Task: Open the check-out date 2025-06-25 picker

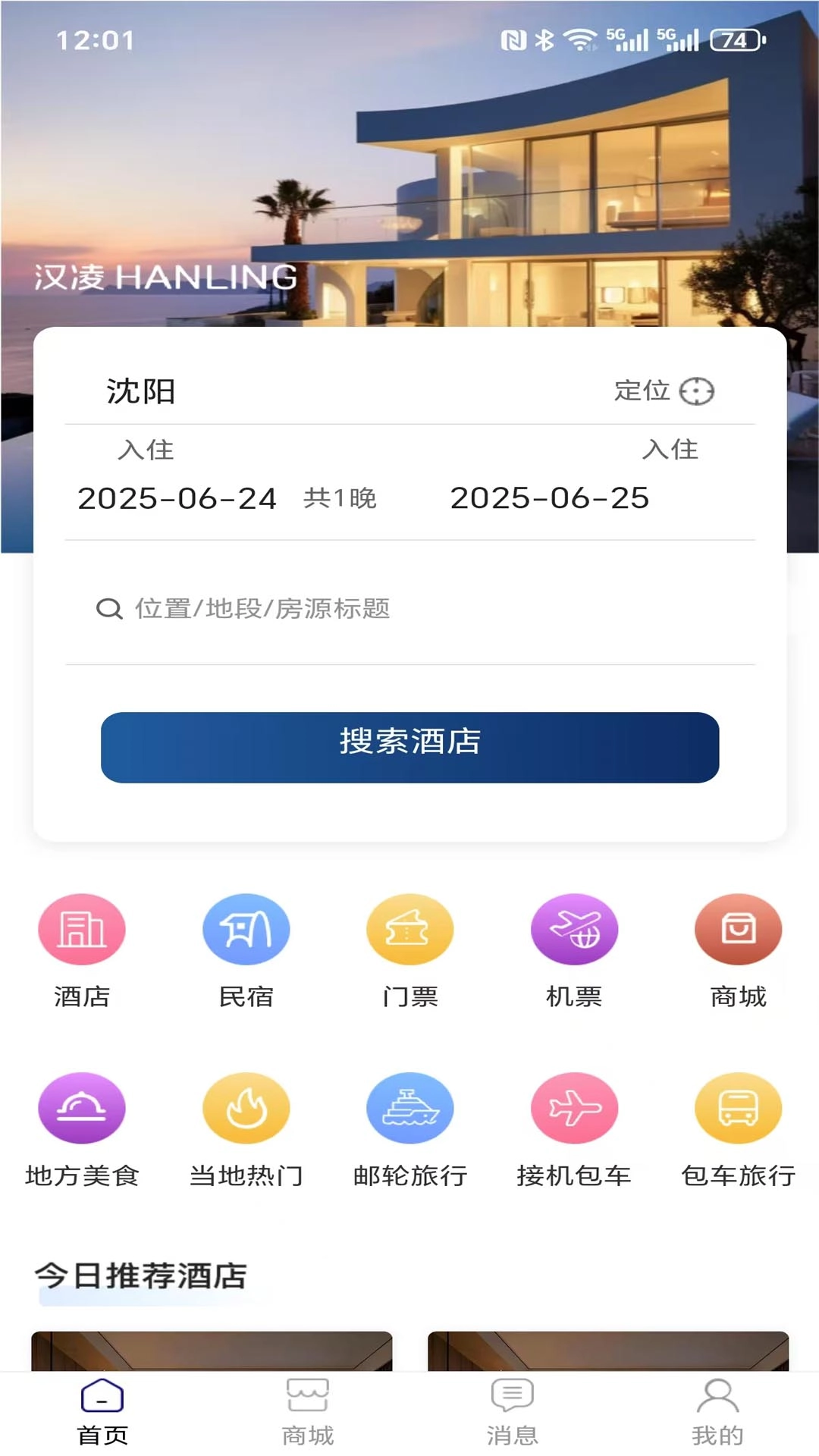Action: pyautogui.click(x=550, y=498)
